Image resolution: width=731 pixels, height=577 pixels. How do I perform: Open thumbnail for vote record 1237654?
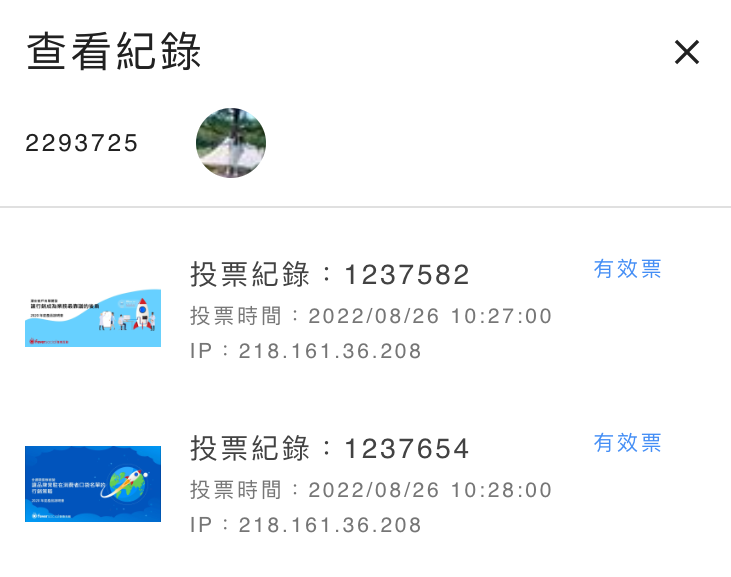pos(93,484)
